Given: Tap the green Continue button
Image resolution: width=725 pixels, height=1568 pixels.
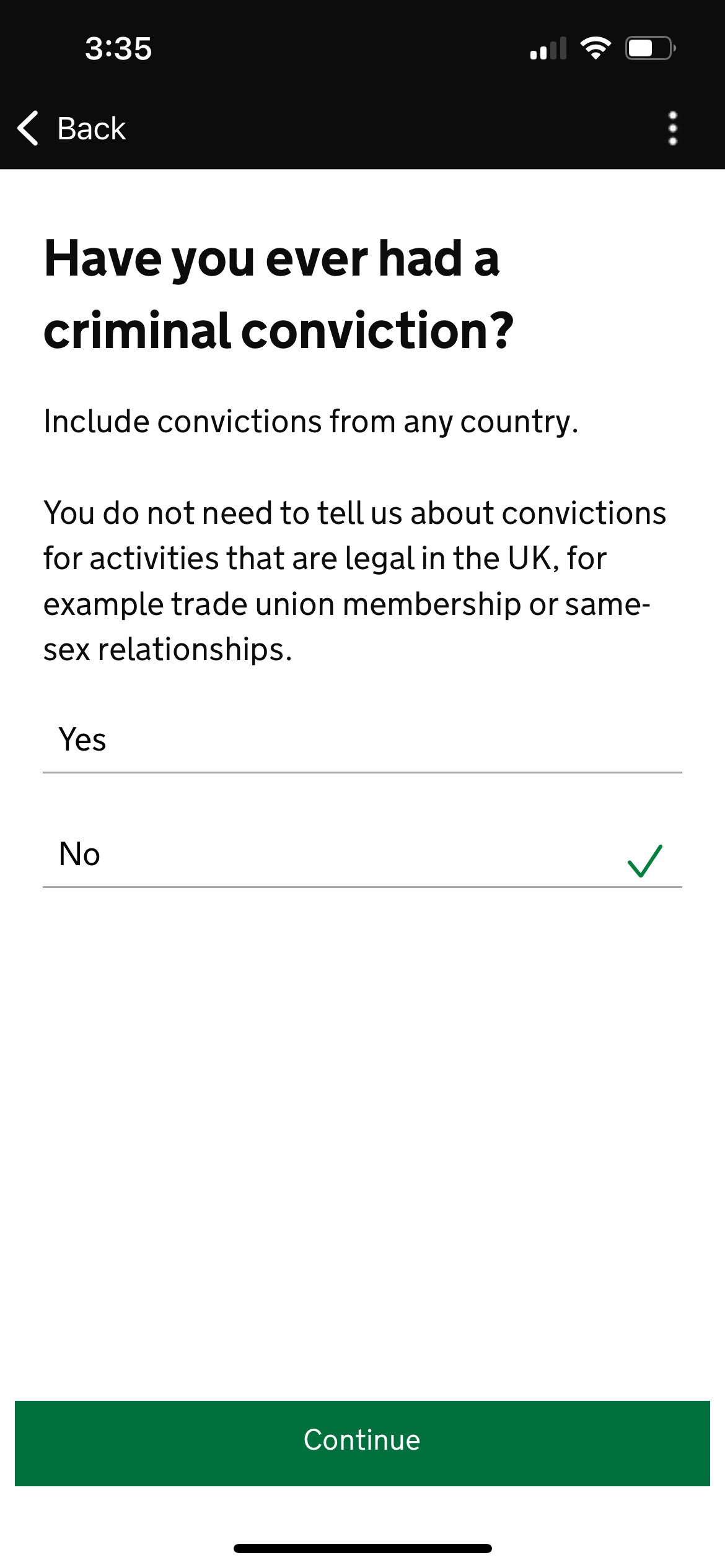Looking at the screenshot, I should (362, 1439).
